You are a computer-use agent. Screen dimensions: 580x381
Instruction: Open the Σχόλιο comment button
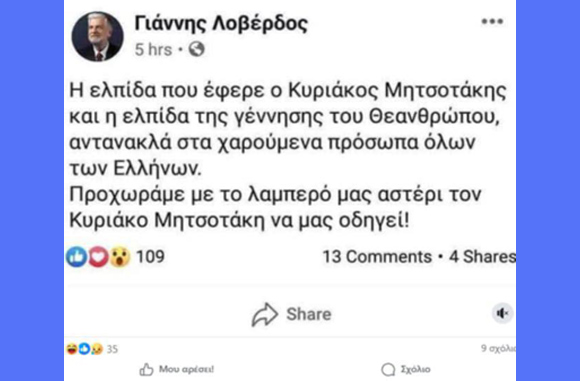(406, 369)
